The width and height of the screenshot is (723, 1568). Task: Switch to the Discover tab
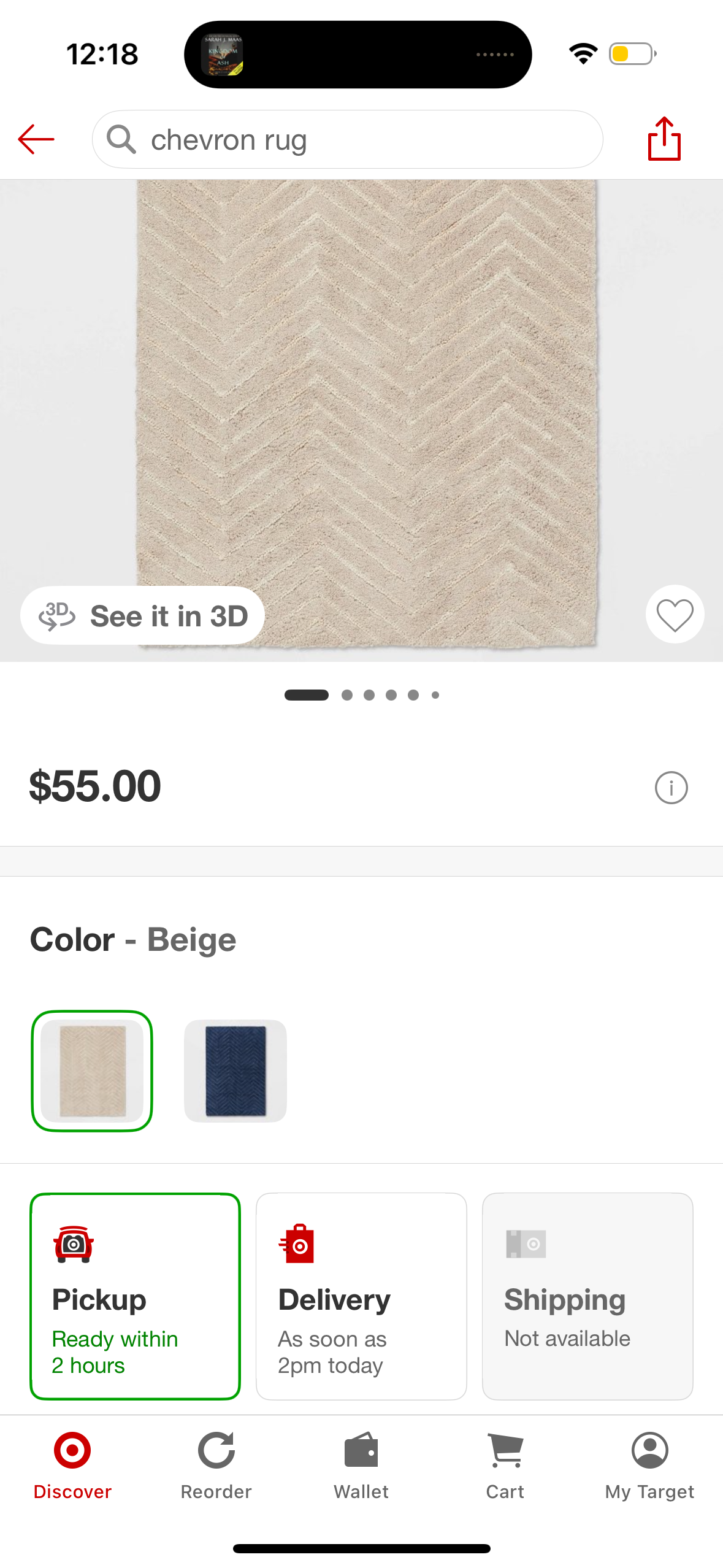72,1465
